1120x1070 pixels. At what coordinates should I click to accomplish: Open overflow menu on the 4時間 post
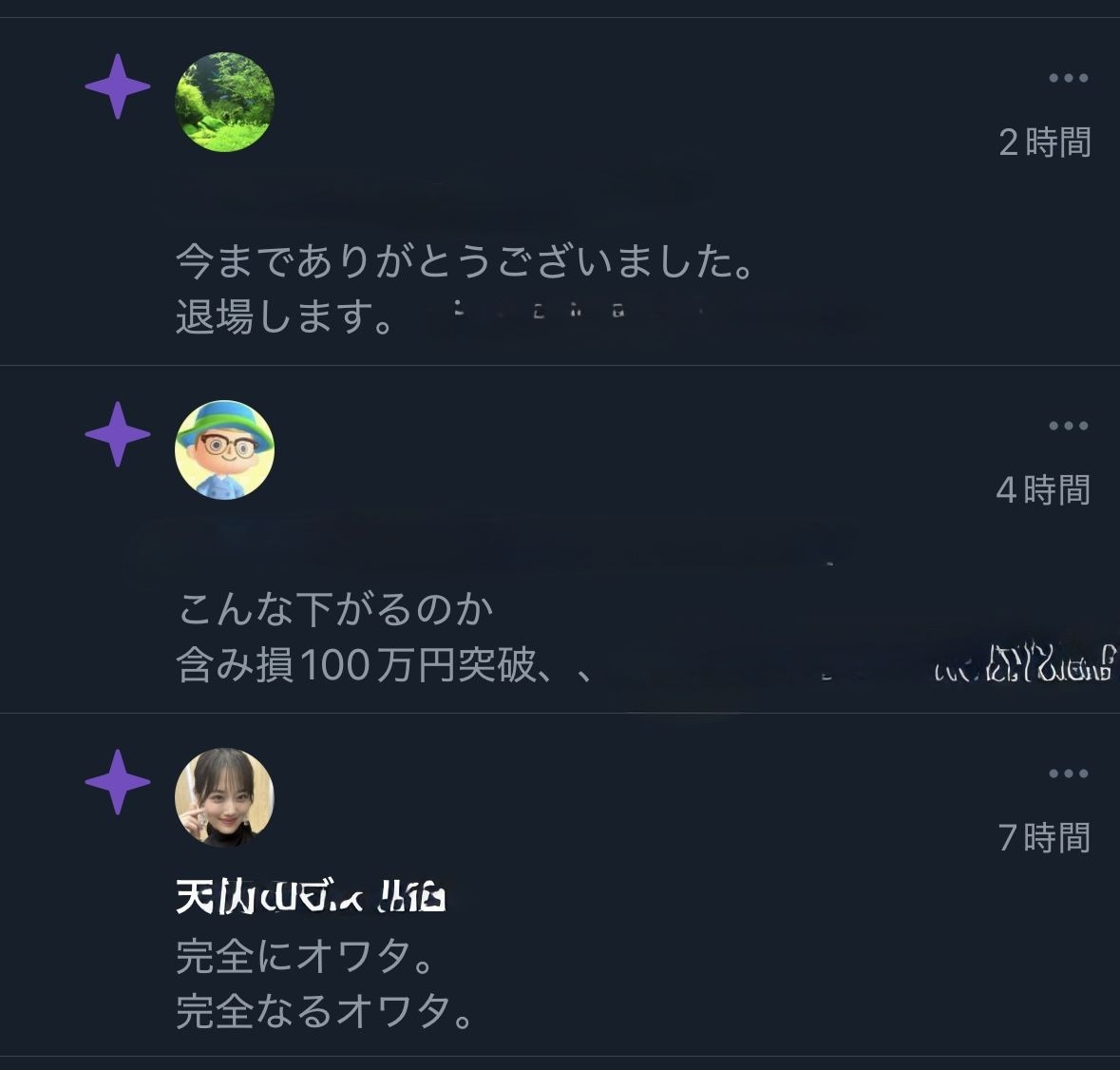click(1068, 426)
